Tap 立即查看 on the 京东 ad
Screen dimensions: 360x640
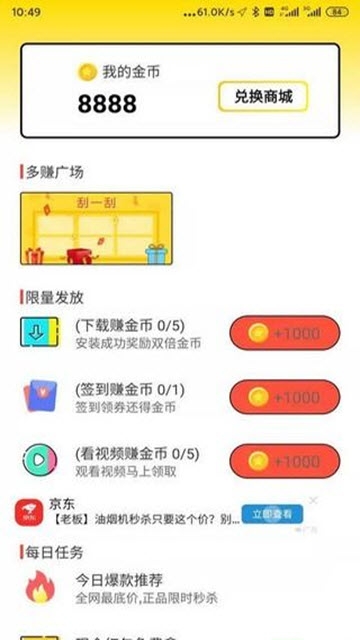272,514
